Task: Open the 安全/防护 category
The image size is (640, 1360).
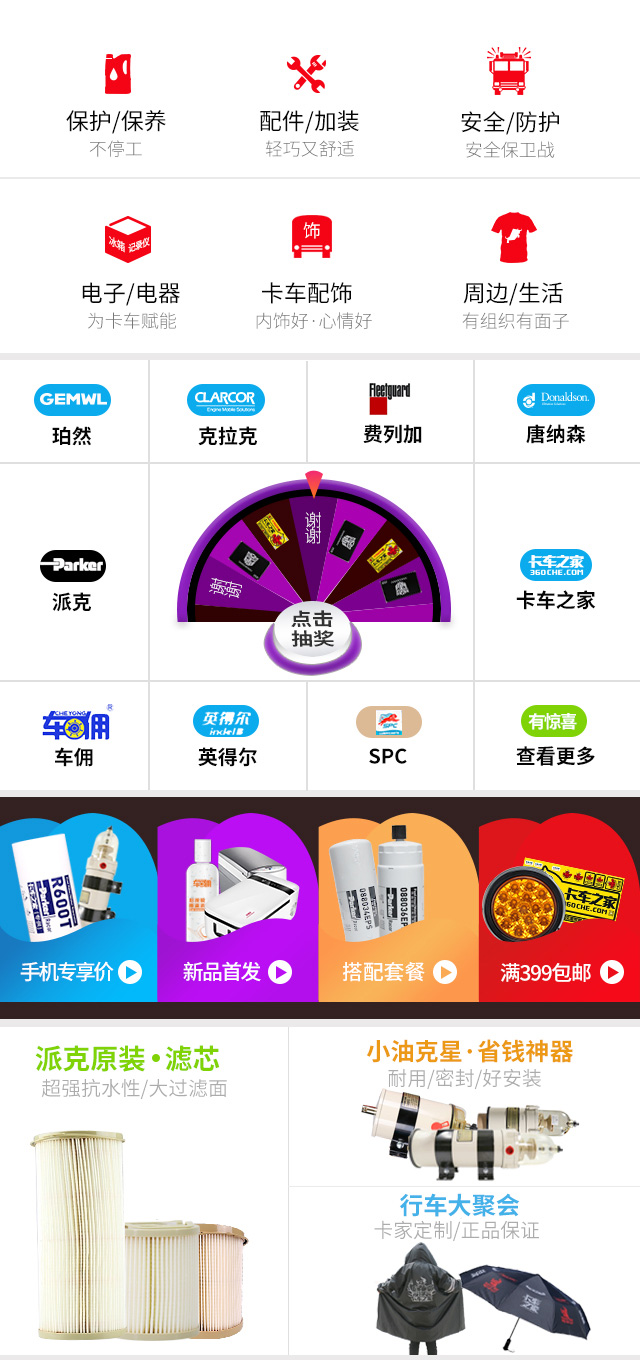Action: [x=510, y=103]
